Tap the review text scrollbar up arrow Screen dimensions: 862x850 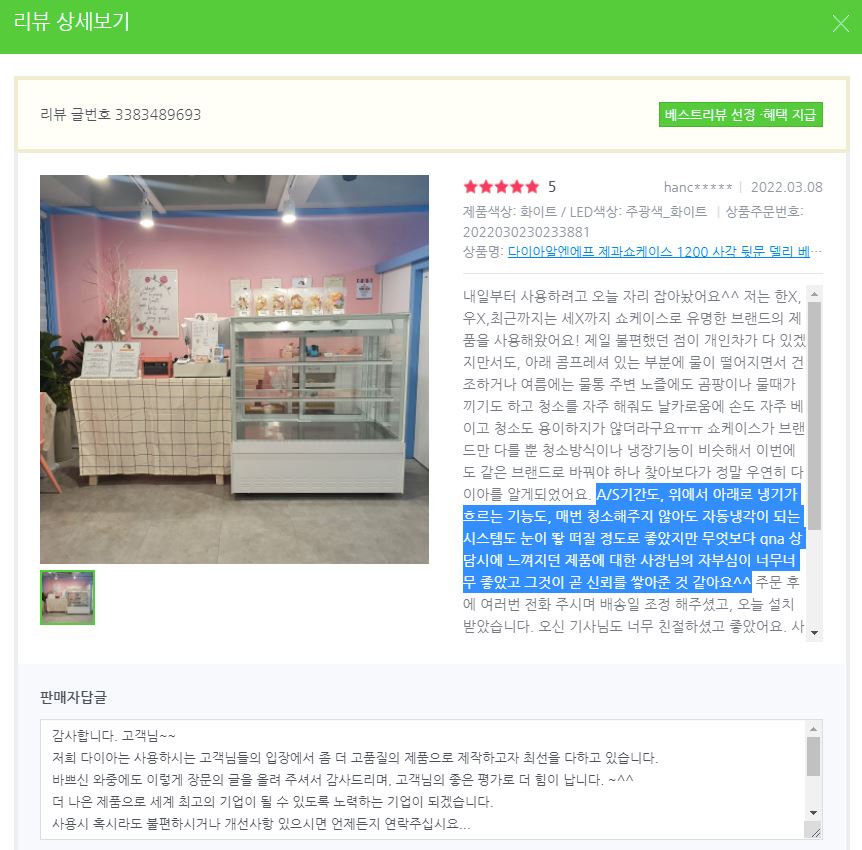pyautogui.click(x=814, y=294)
